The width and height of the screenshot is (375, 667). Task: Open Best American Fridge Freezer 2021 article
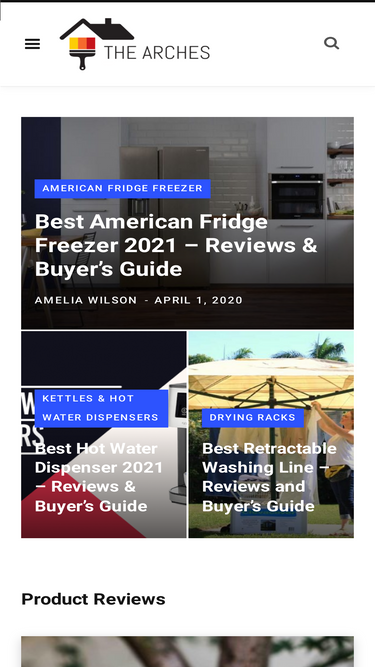click(176, 245)
